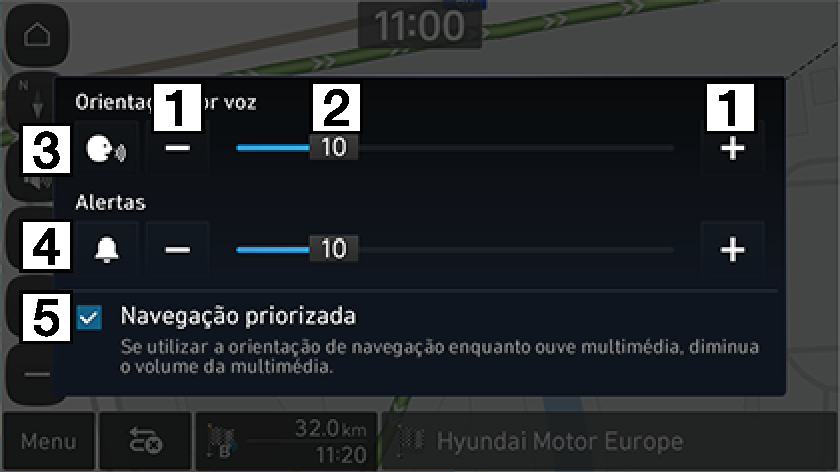Increase voice guidance volume with plus
The image size is (840, 472).
[733, 149]
